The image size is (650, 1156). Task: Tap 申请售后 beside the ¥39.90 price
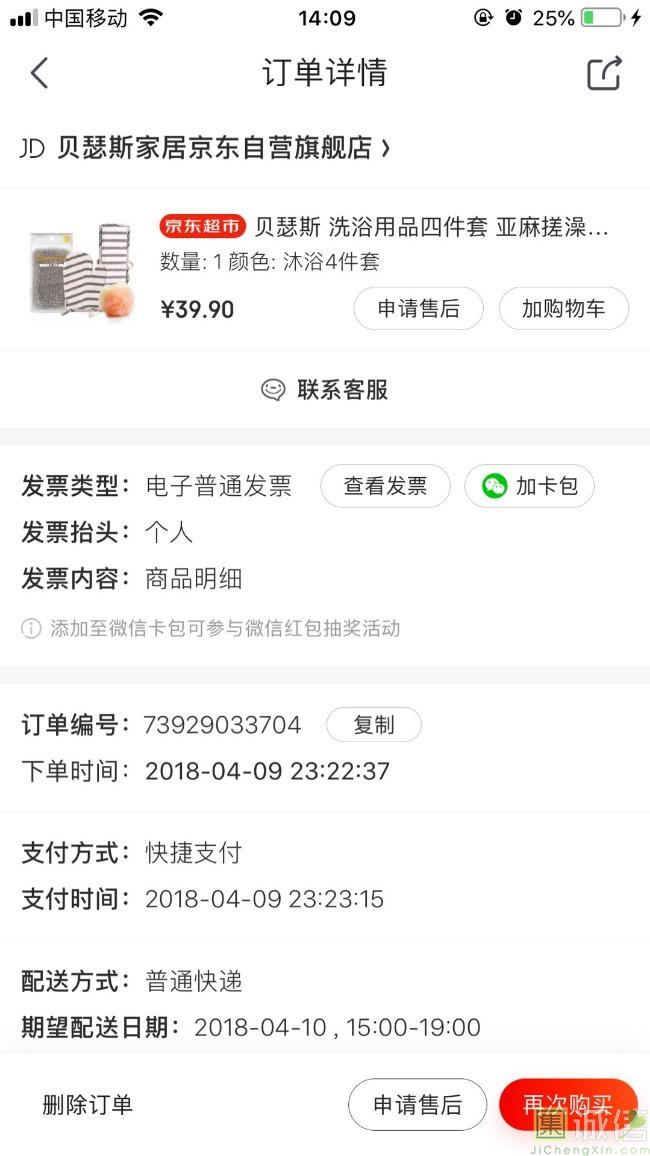pyautogui.click(x=418, y=309)
